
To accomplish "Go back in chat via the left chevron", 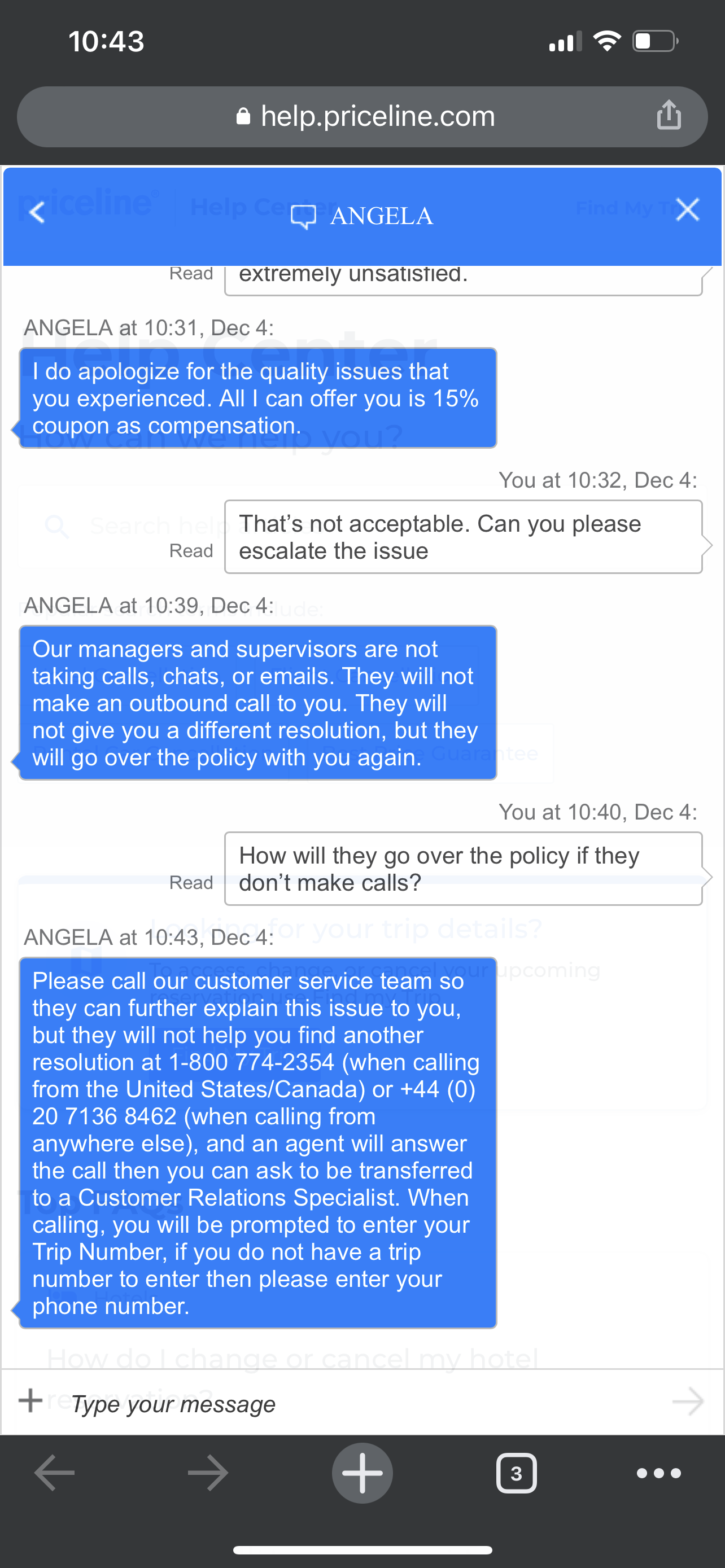I will coord(36,213).
